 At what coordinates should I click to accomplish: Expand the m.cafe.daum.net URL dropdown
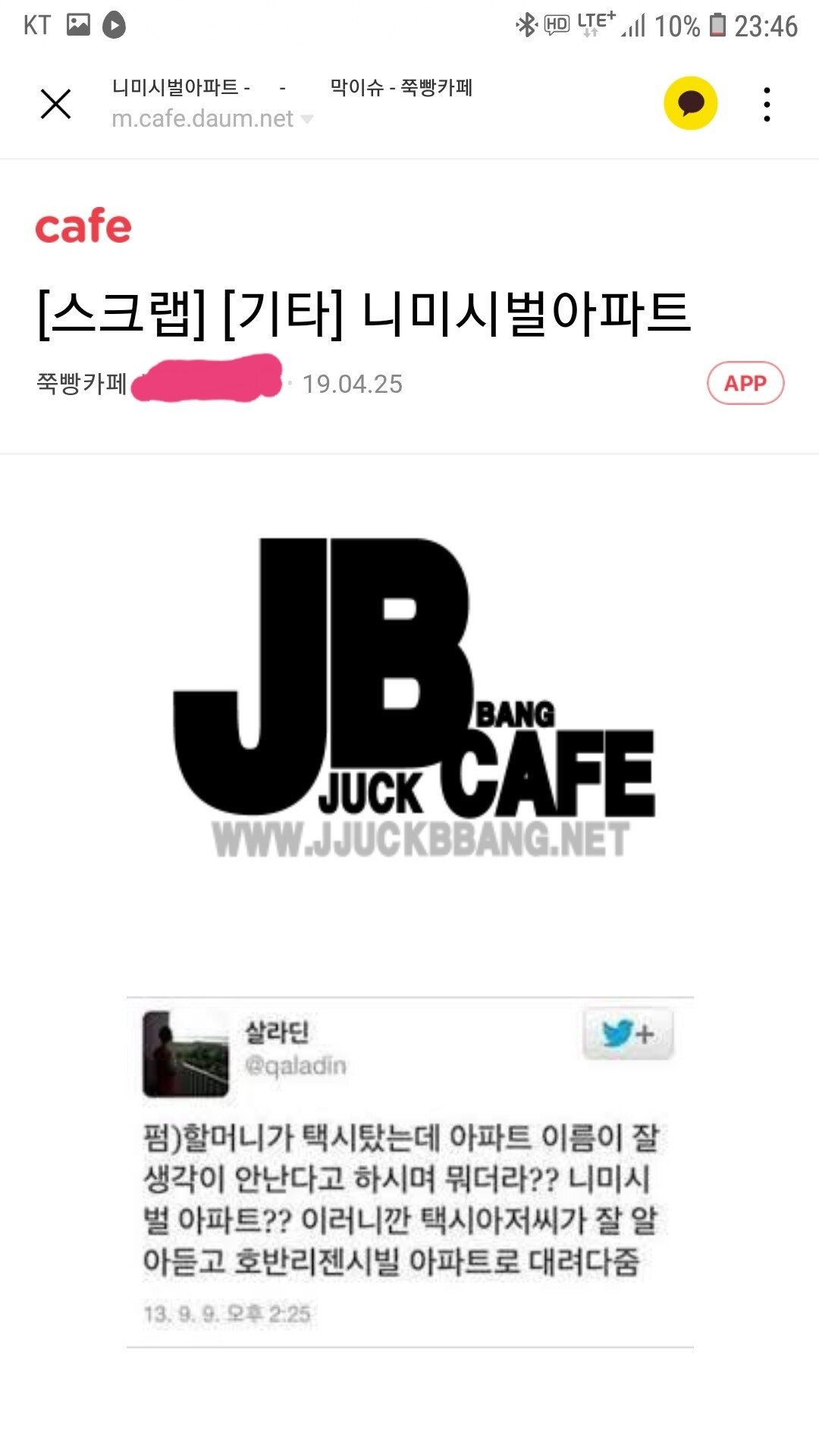(x=306, y=119)
